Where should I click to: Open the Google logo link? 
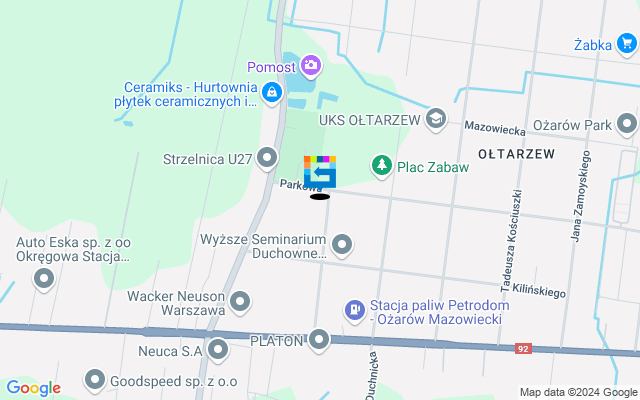tap(33, 388)
